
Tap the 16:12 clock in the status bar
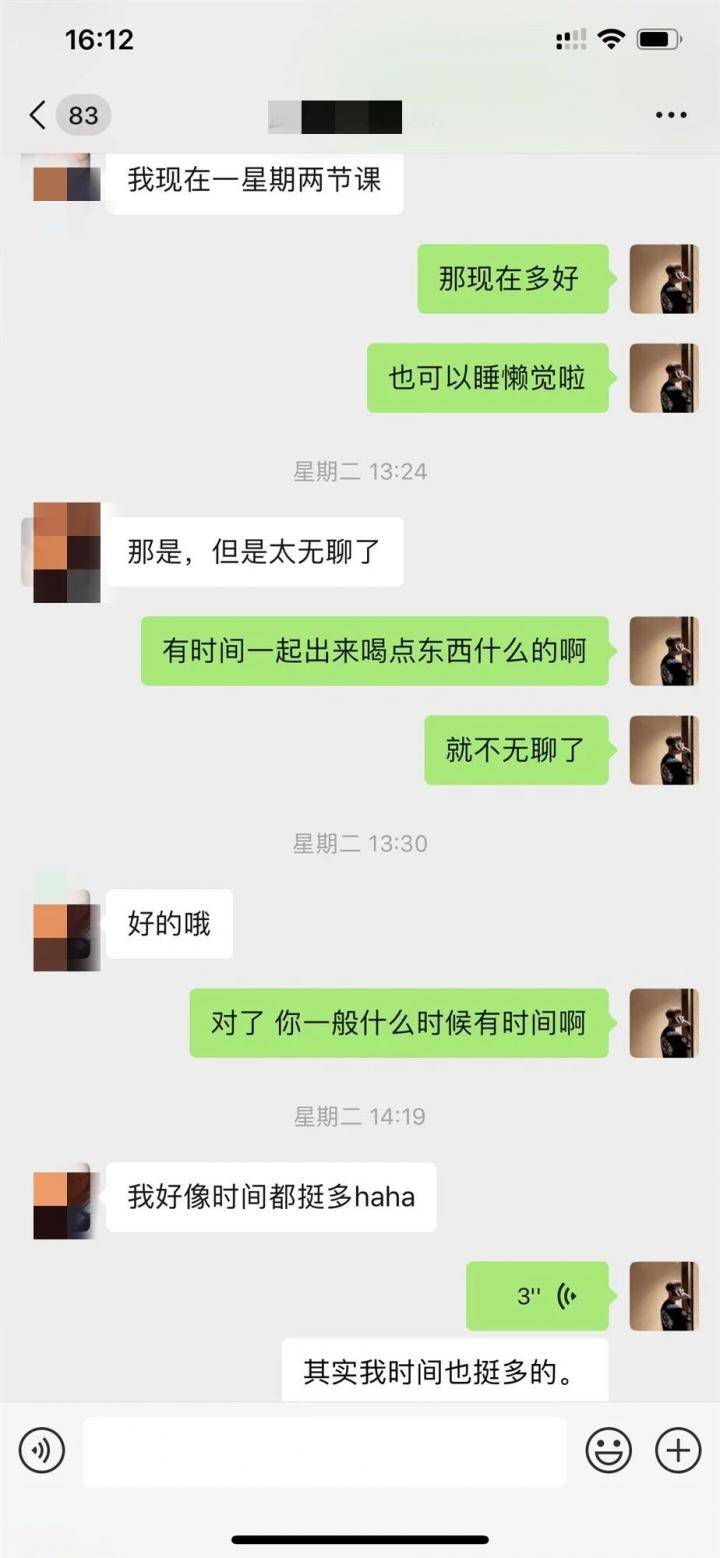(x=97, y=38)
